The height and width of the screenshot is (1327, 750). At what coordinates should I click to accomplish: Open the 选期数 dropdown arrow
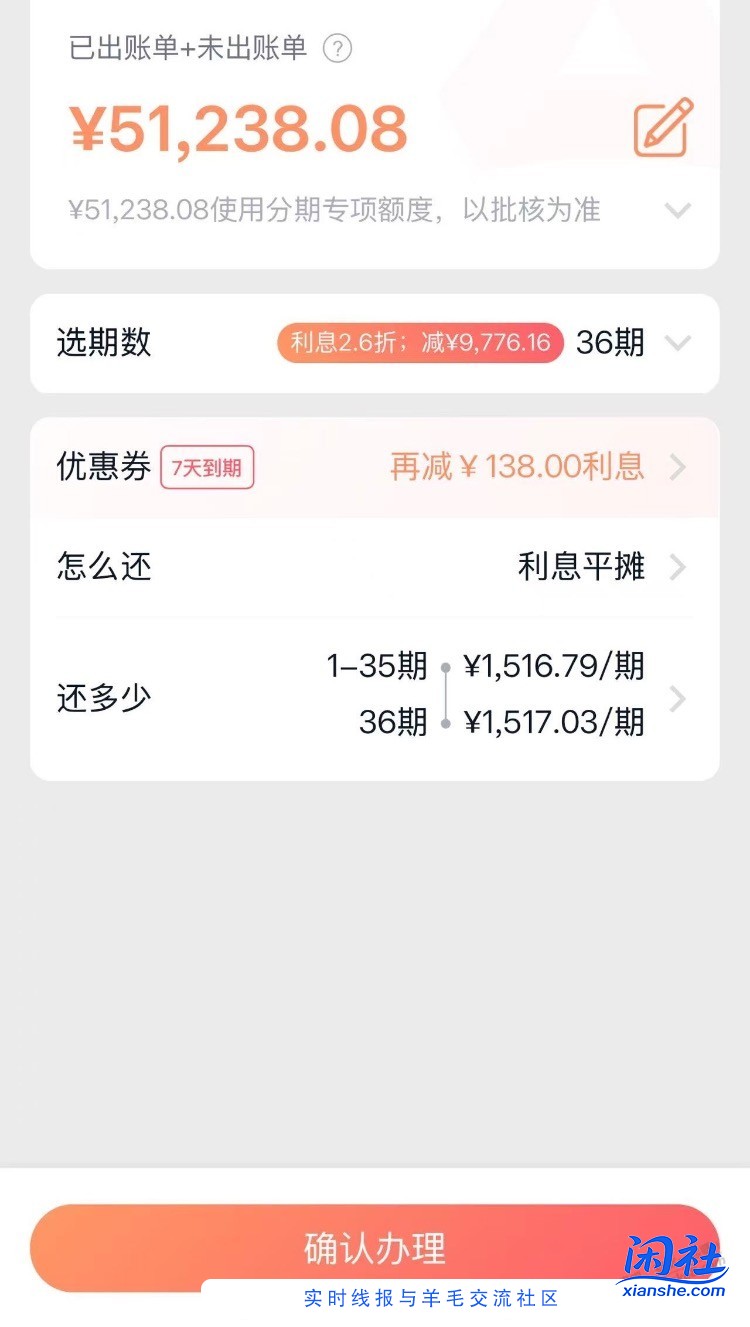coord(679,343)
